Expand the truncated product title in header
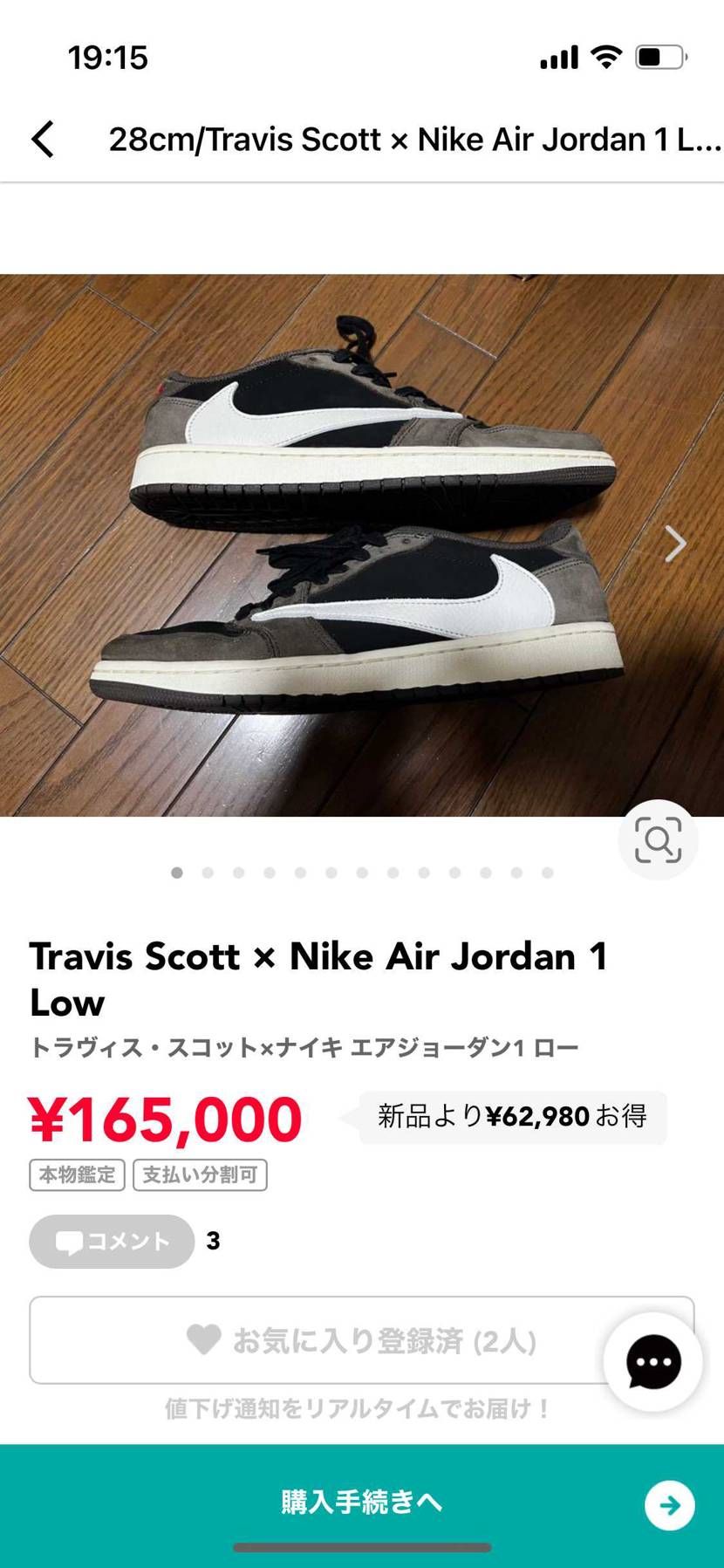724x1568 pixels. (410, 139)
